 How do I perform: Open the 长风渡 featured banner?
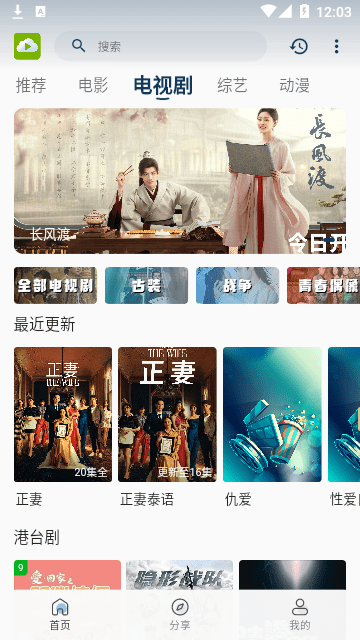180,181
